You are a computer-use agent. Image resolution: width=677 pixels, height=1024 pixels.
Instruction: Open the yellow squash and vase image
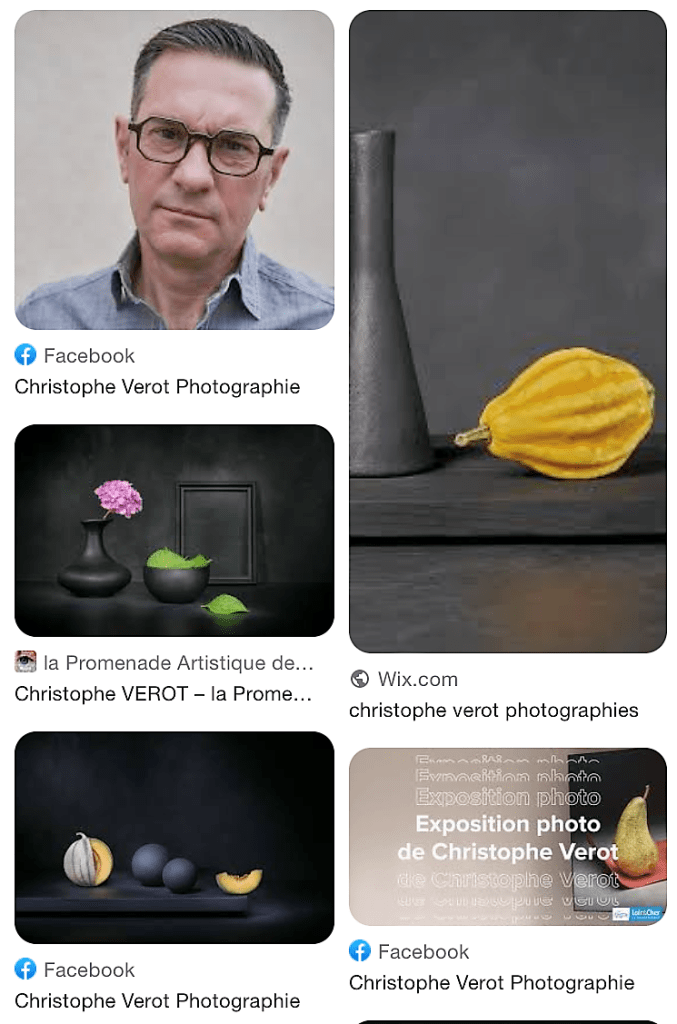507,330
